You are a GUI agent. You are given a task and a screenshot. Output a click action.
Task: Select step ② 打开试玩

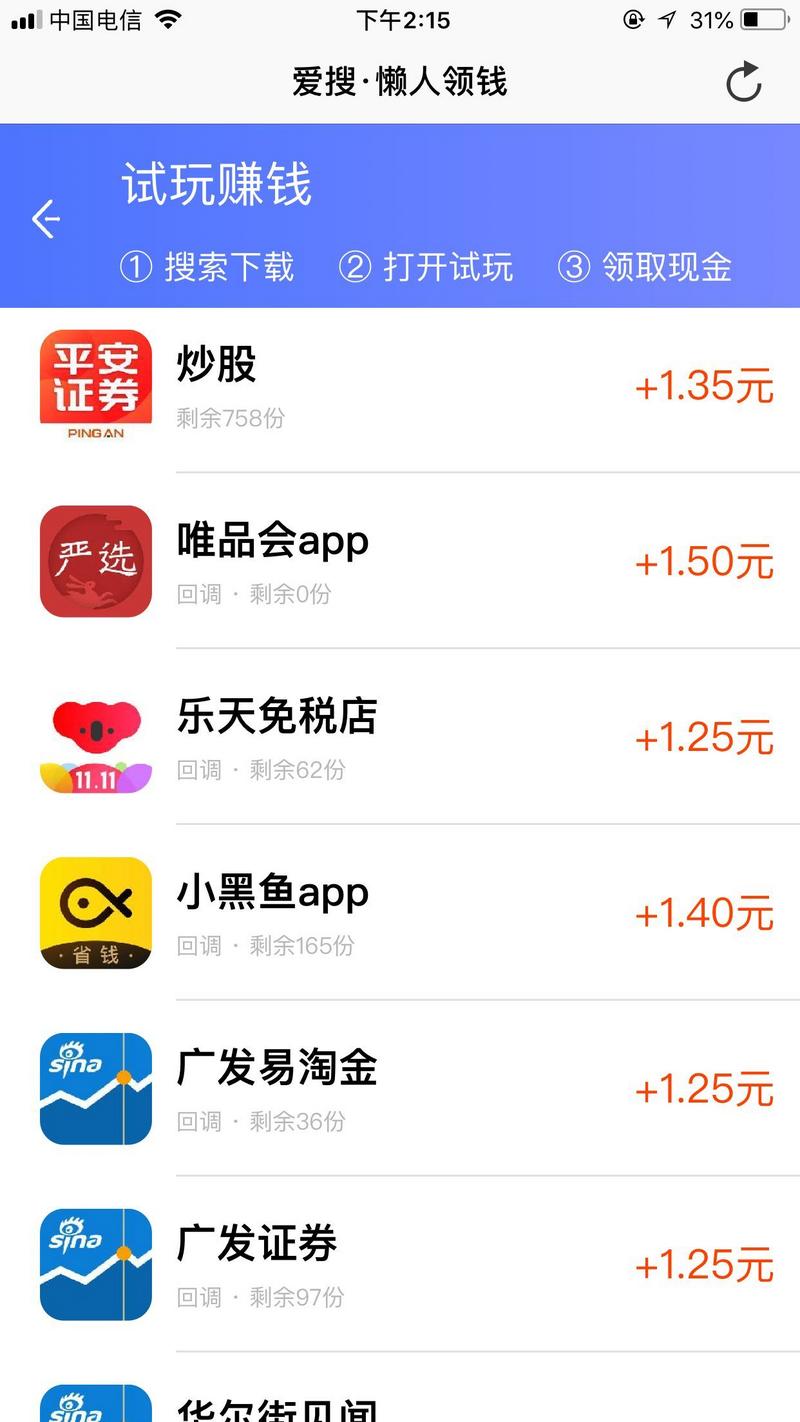click(x=432, y=268)
